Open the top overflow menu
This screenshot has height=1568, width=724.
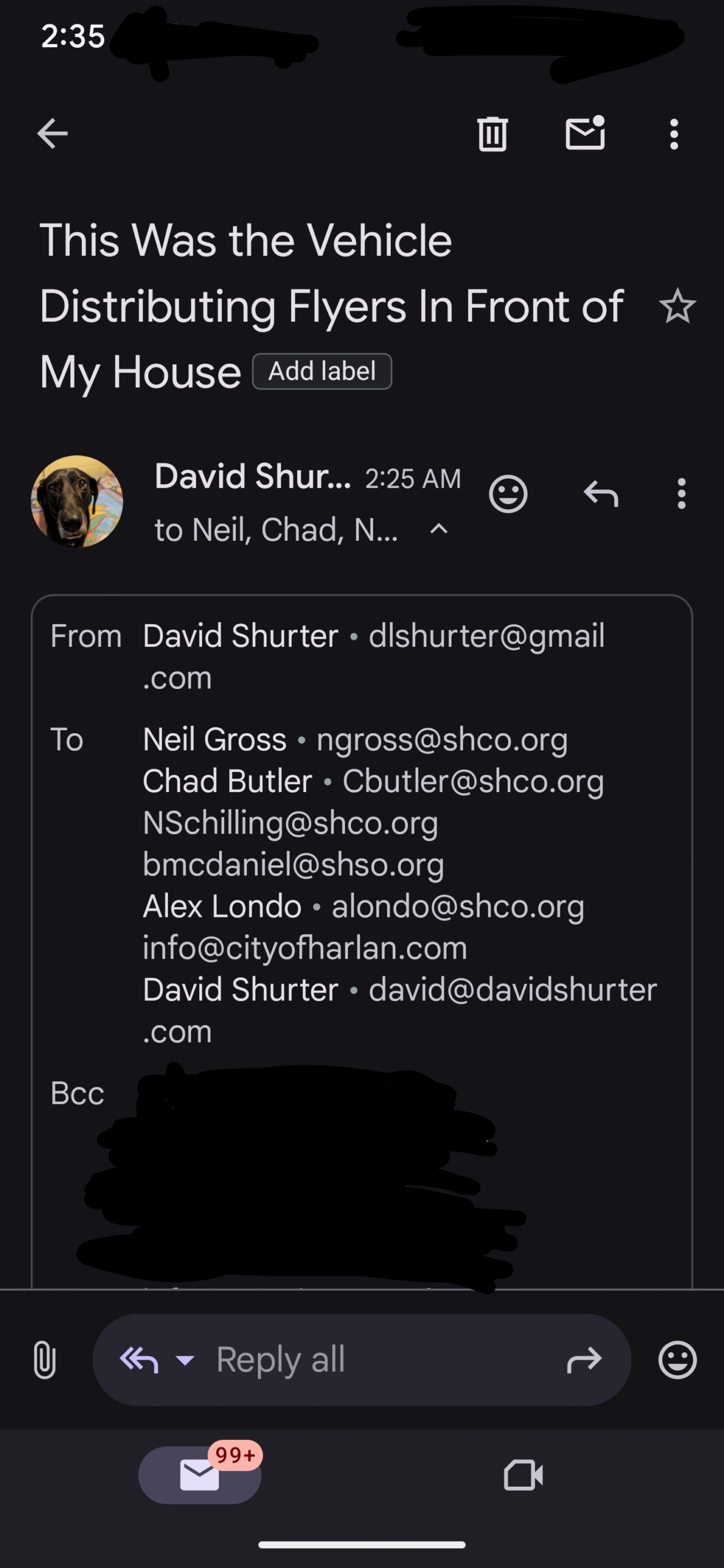click(x=674, y=134)
